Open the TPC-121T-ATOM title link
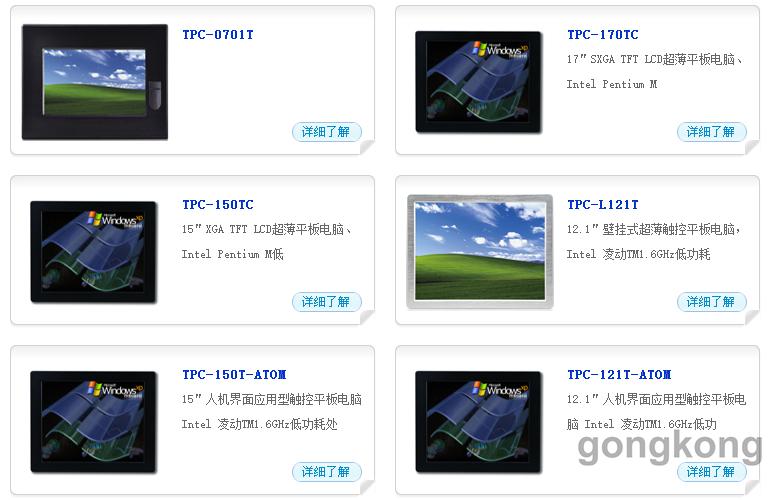 619,375
